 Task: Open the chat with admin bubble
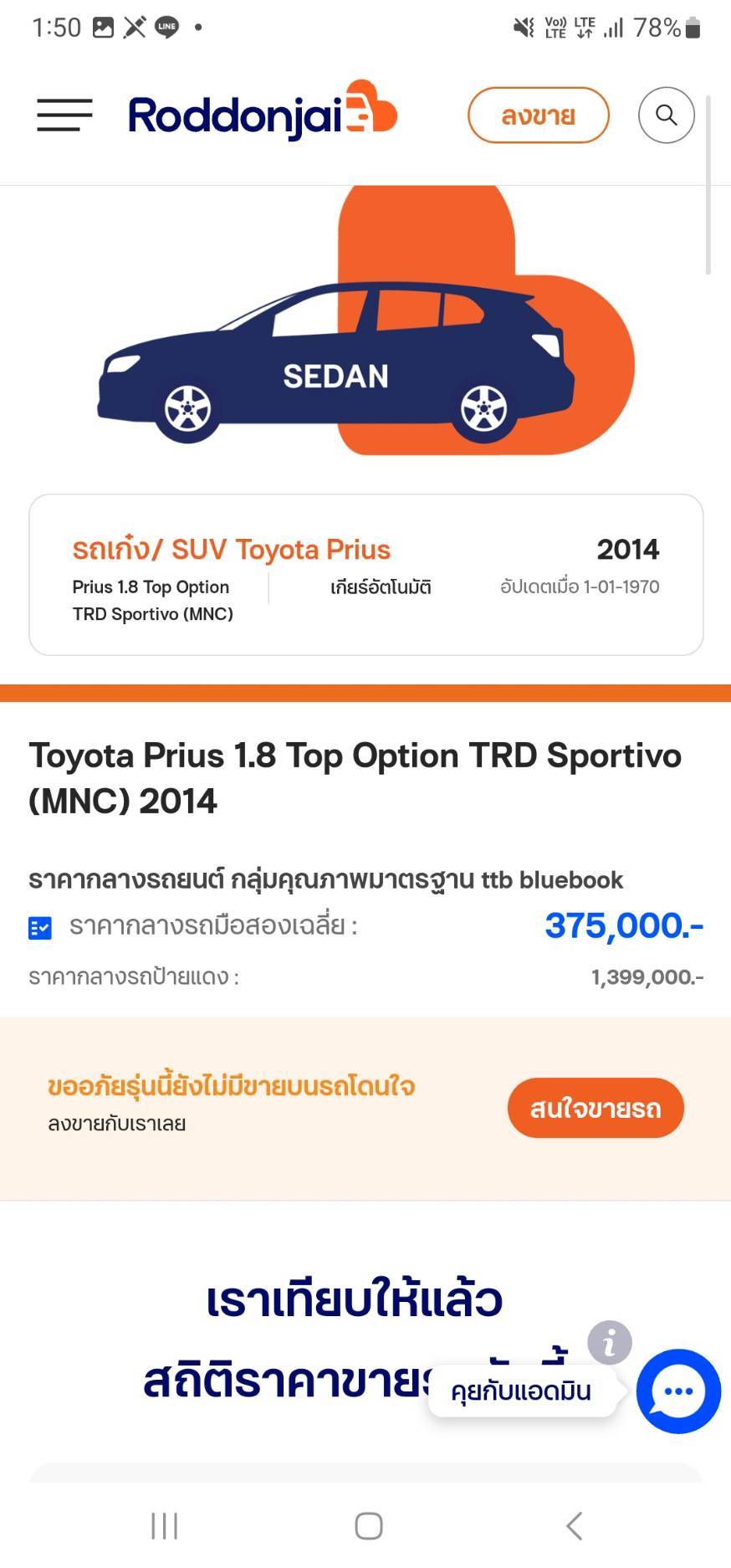pos(677,1391)
